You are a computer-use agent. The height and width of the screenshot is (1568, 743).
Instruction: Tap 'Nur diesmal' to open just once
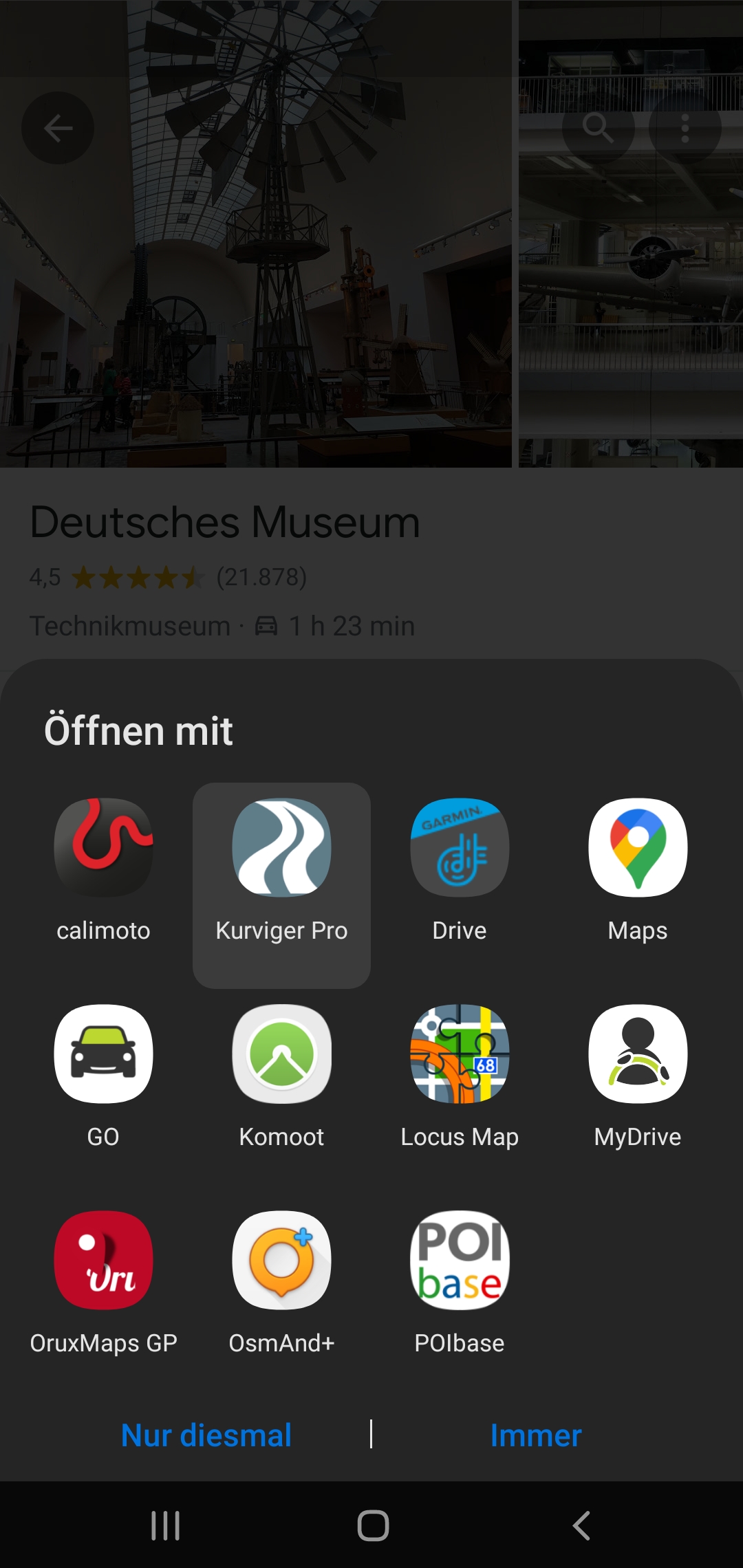[x=206, y=1435]
